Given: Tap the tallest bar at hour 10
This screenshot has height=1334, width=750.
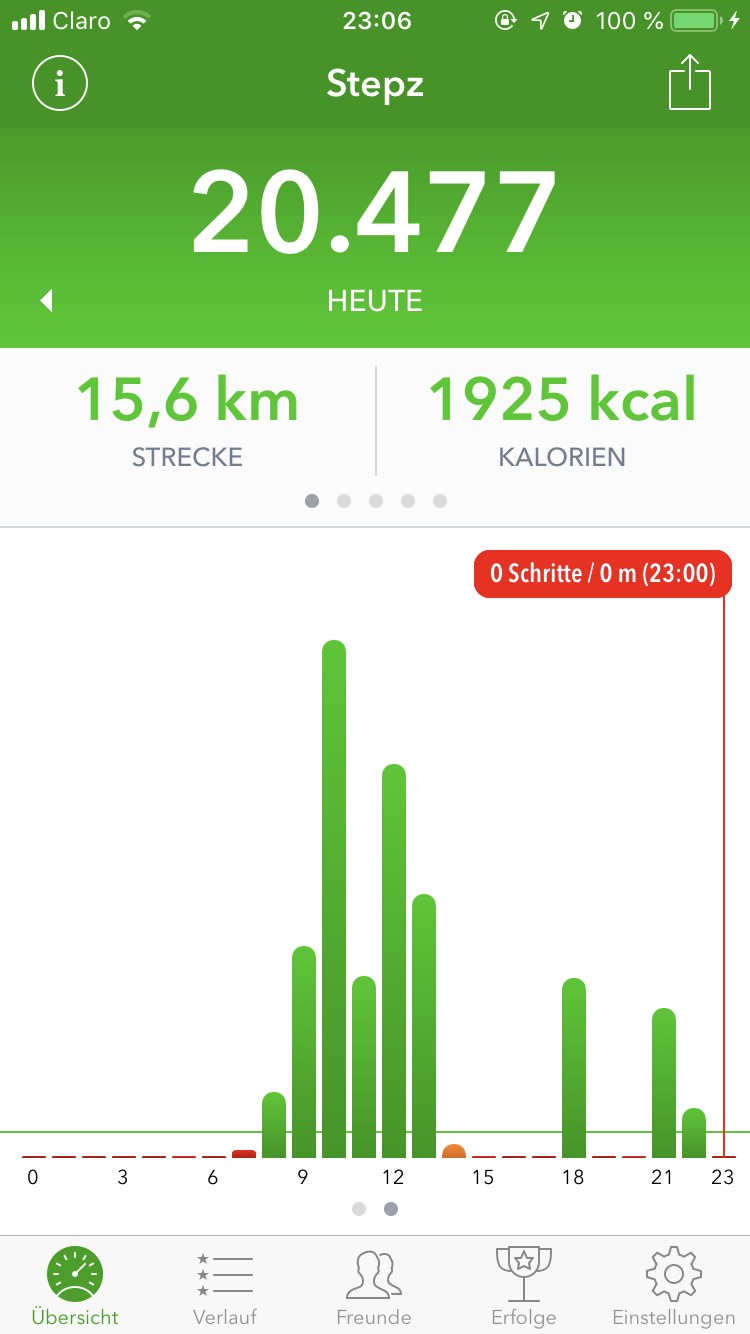Looking at the screenshot, I should [x=334, y=898].
